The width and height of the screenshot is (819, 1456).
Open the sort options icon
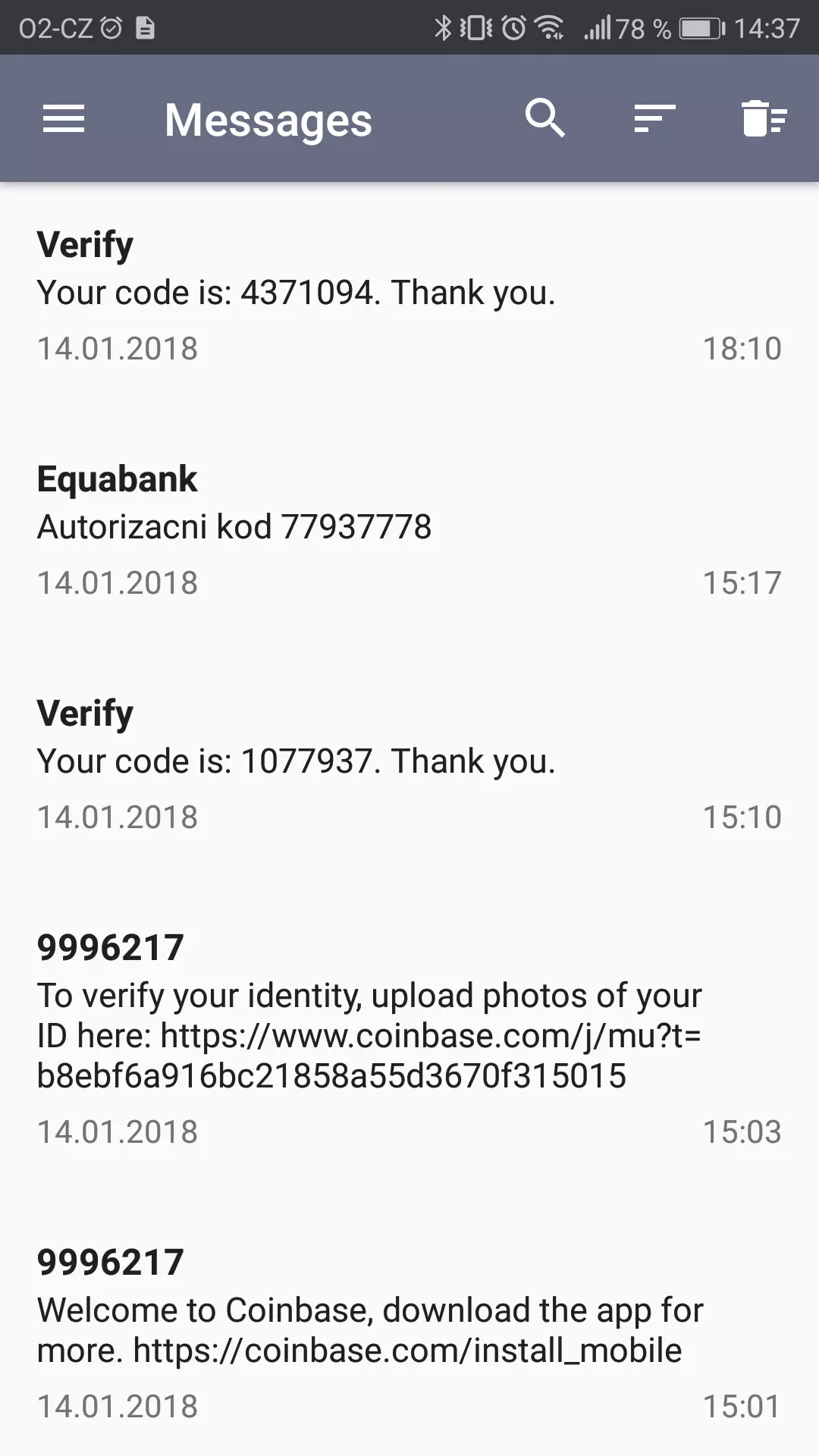654,118
